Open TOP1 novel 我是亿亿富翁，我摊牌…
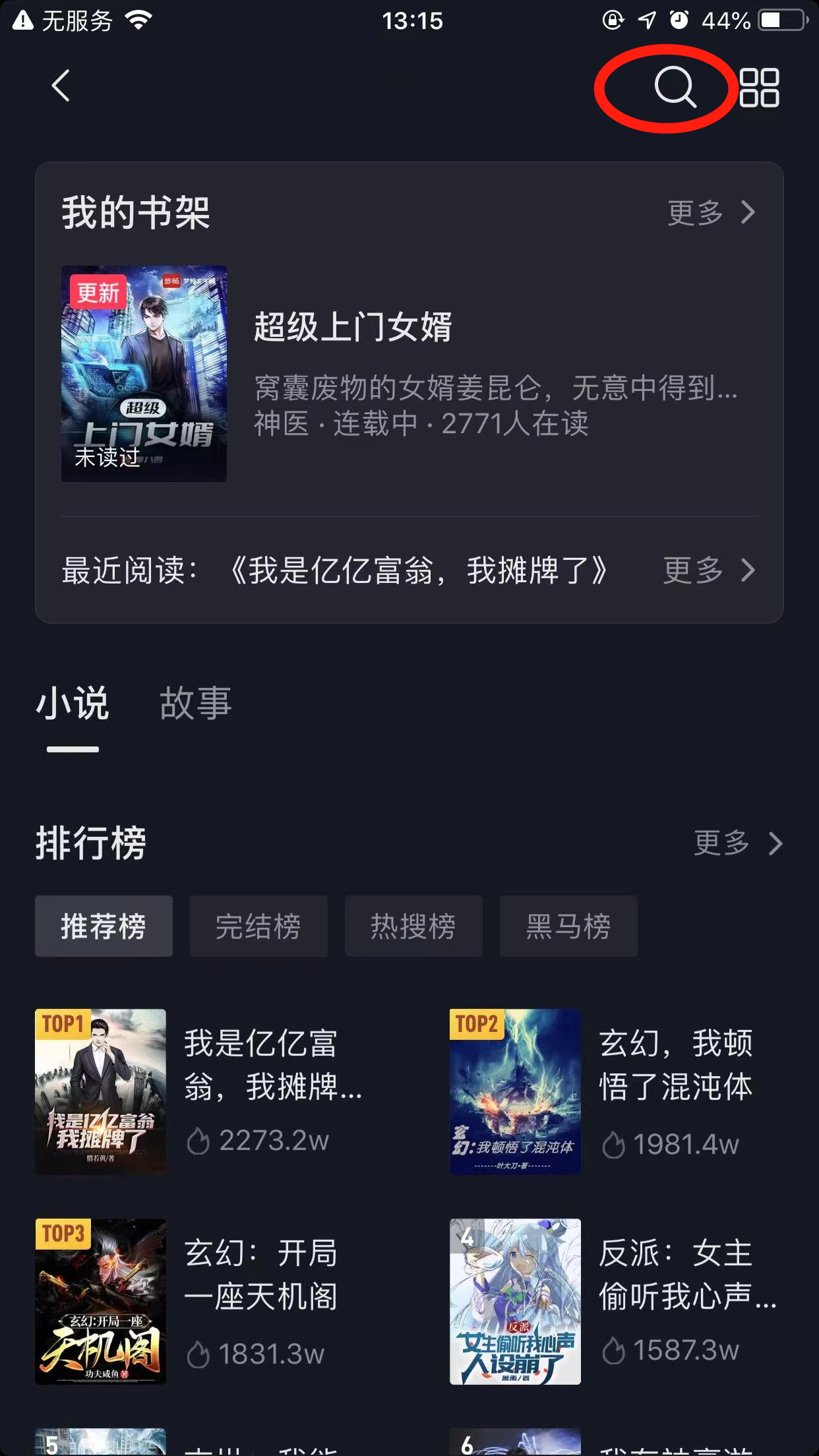The width and height of the screenshot is (819, 1456). click(x=198, y=1091)
